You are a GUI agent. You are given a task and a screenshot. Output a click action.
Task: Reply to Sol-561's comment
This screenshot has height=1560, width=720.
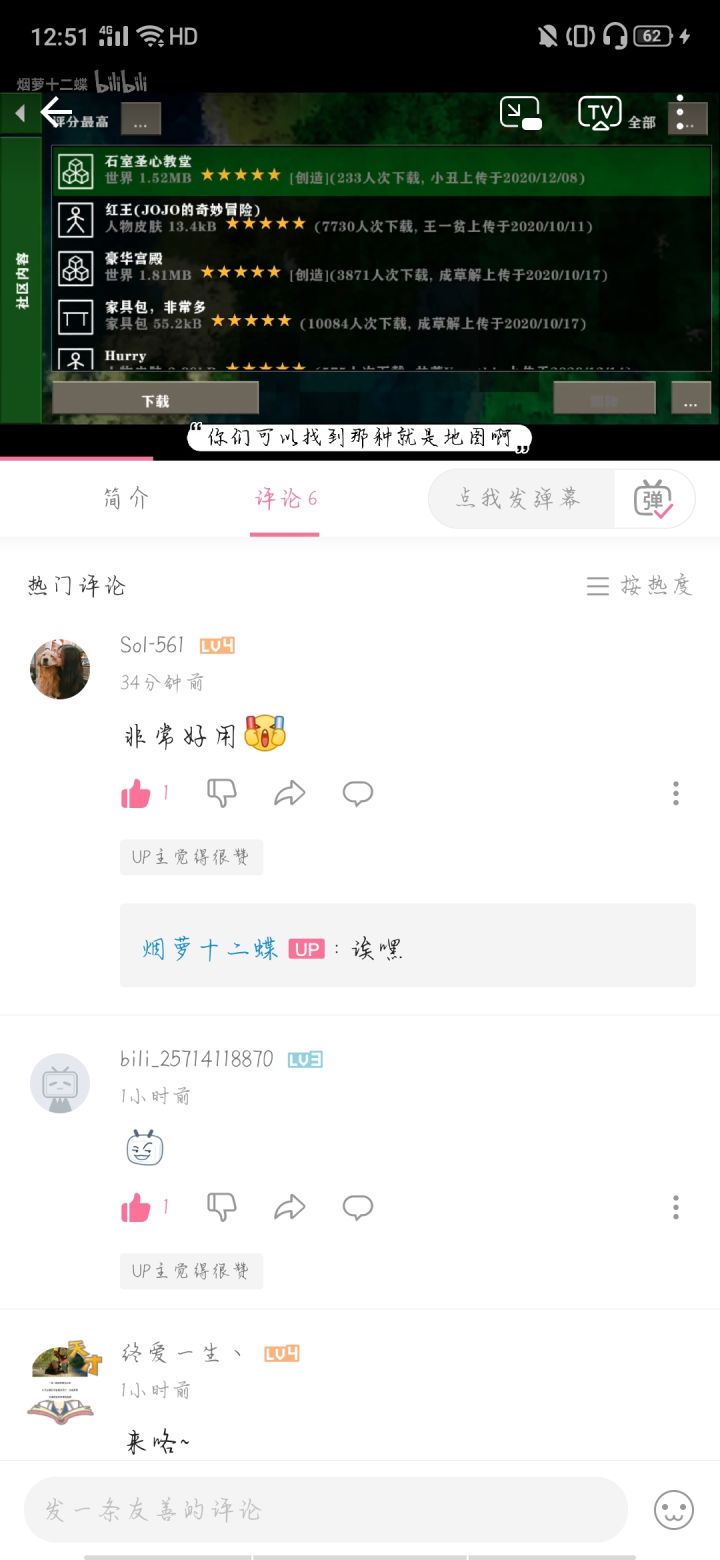358,794
